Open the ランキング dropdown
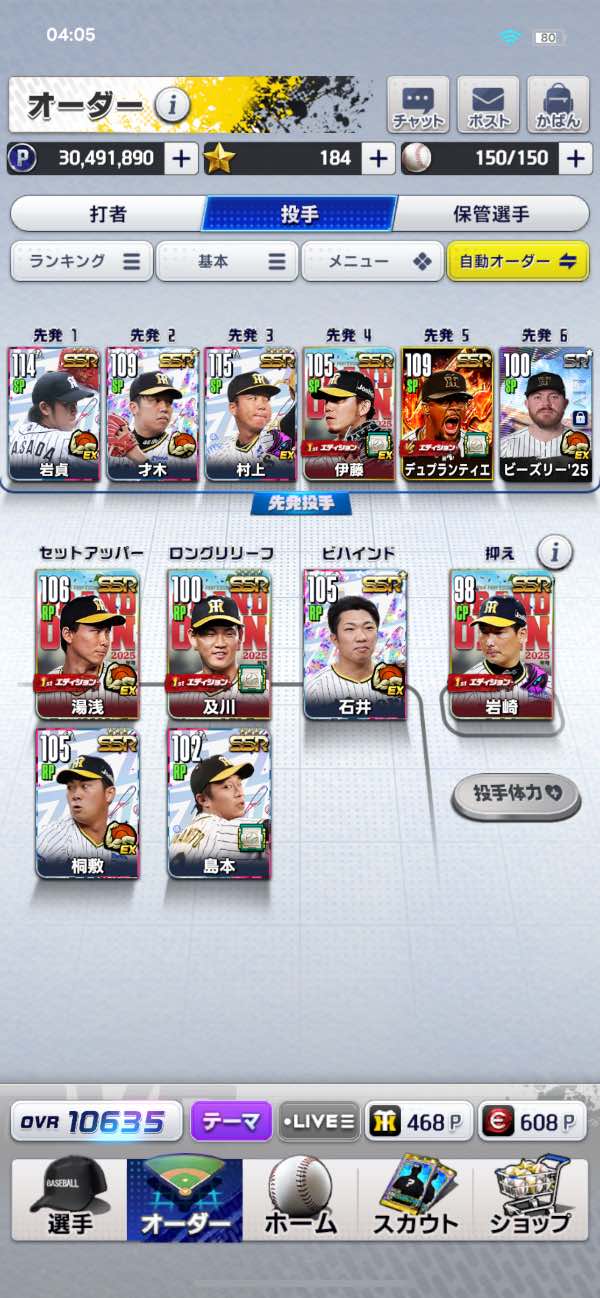This screenshot has width=600, height=1298. point(82,261)
